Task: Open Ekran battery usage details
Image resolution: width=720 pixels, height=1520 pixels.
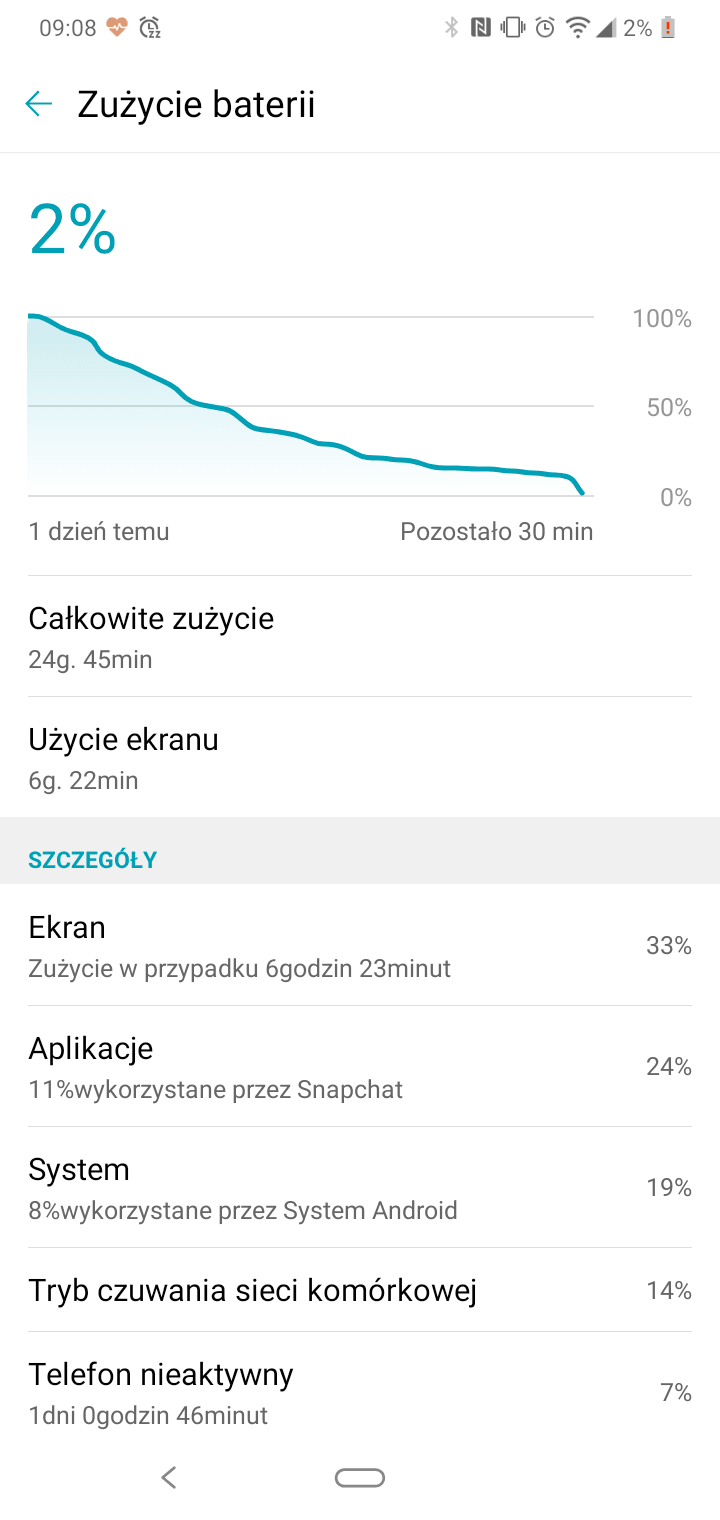Action: click(360, 945)
